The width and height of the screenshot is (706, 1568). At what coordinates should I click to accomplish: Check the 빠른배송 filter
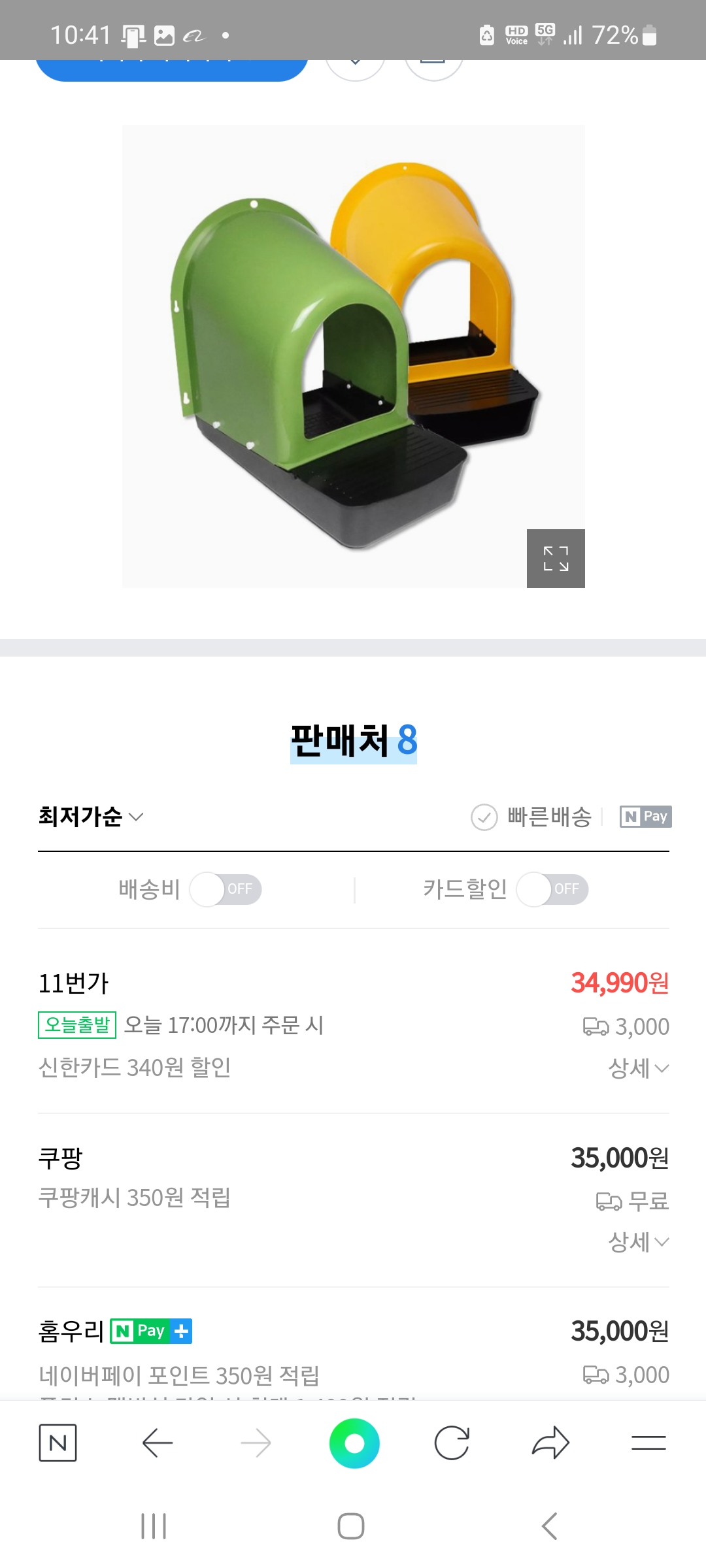coord(531,817)
